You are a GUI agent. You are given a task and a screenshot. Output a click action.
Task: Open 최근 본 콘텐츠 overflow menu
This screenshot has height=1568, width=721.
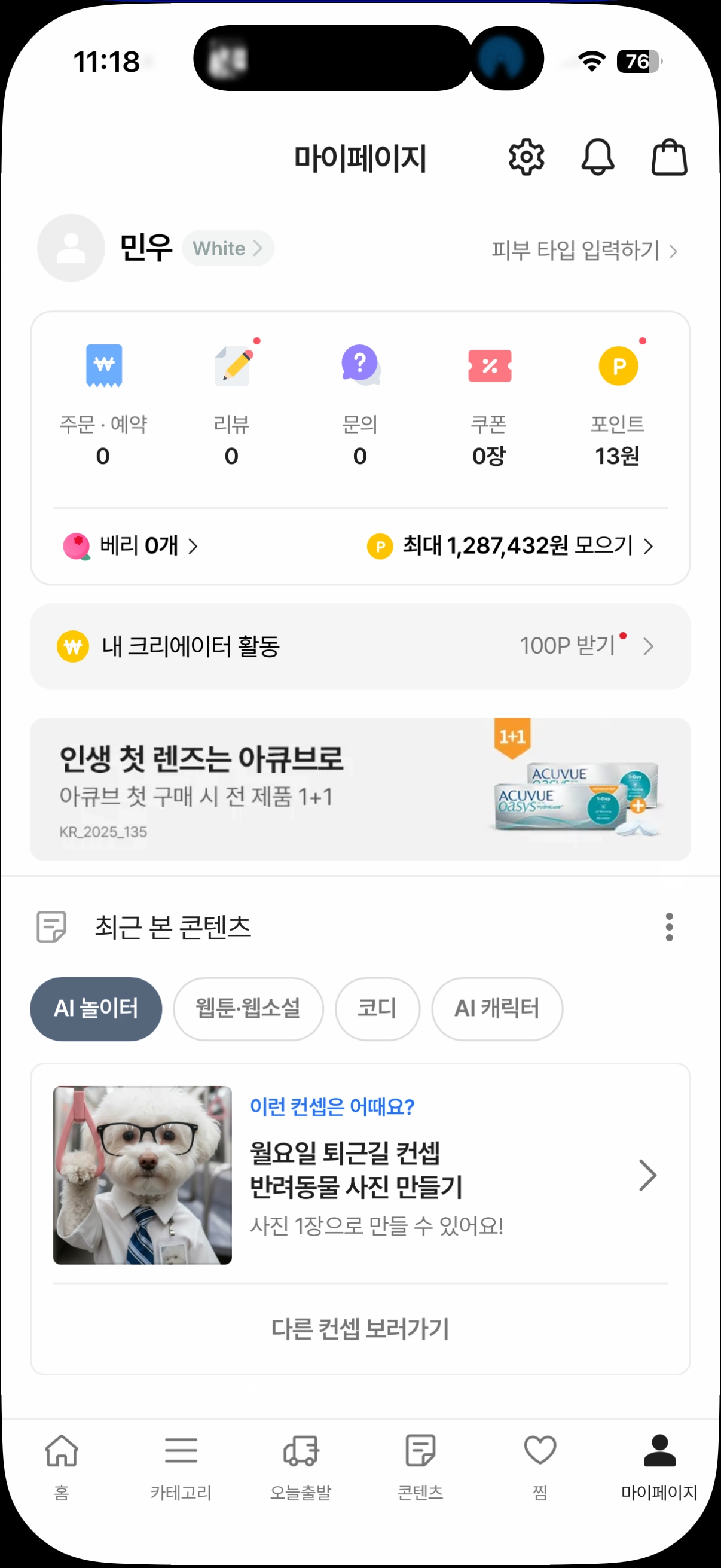(668, 927)
